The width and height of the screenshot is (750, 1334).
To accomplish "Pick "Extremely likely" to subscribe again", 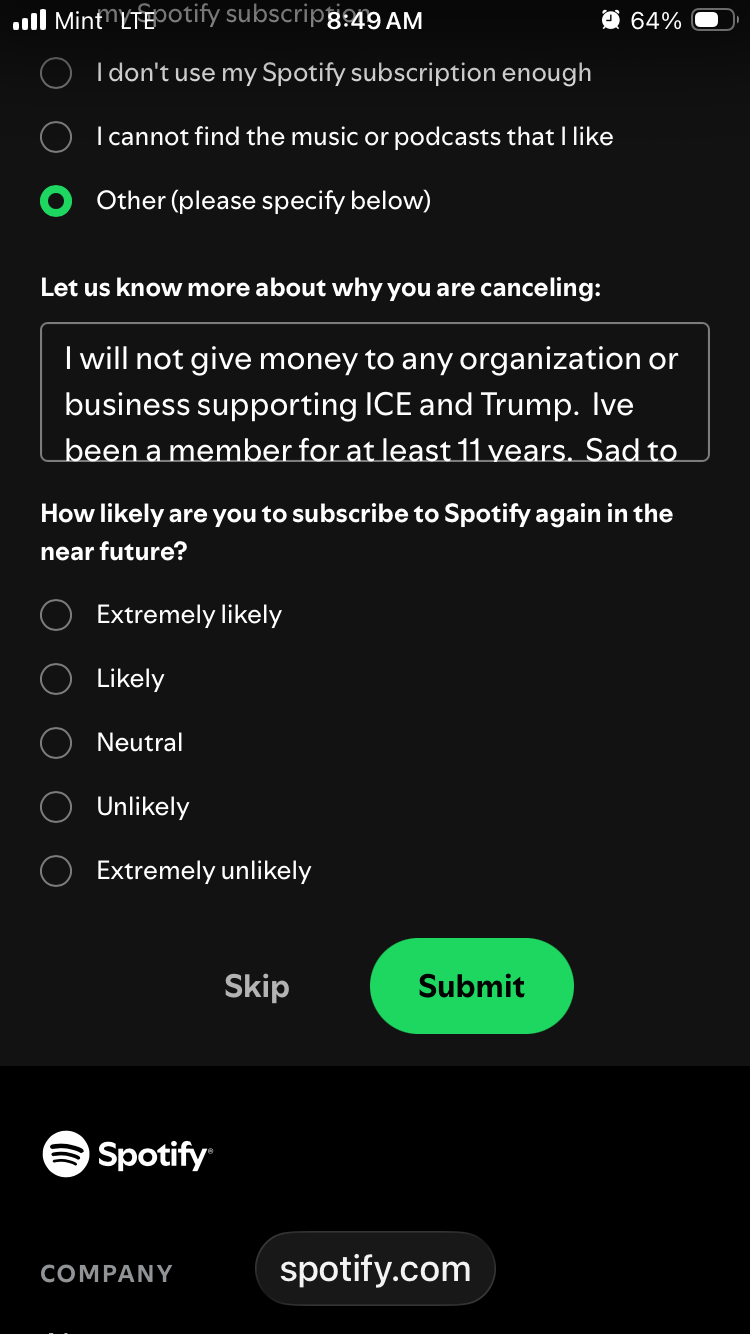I will tap(56, 615).
